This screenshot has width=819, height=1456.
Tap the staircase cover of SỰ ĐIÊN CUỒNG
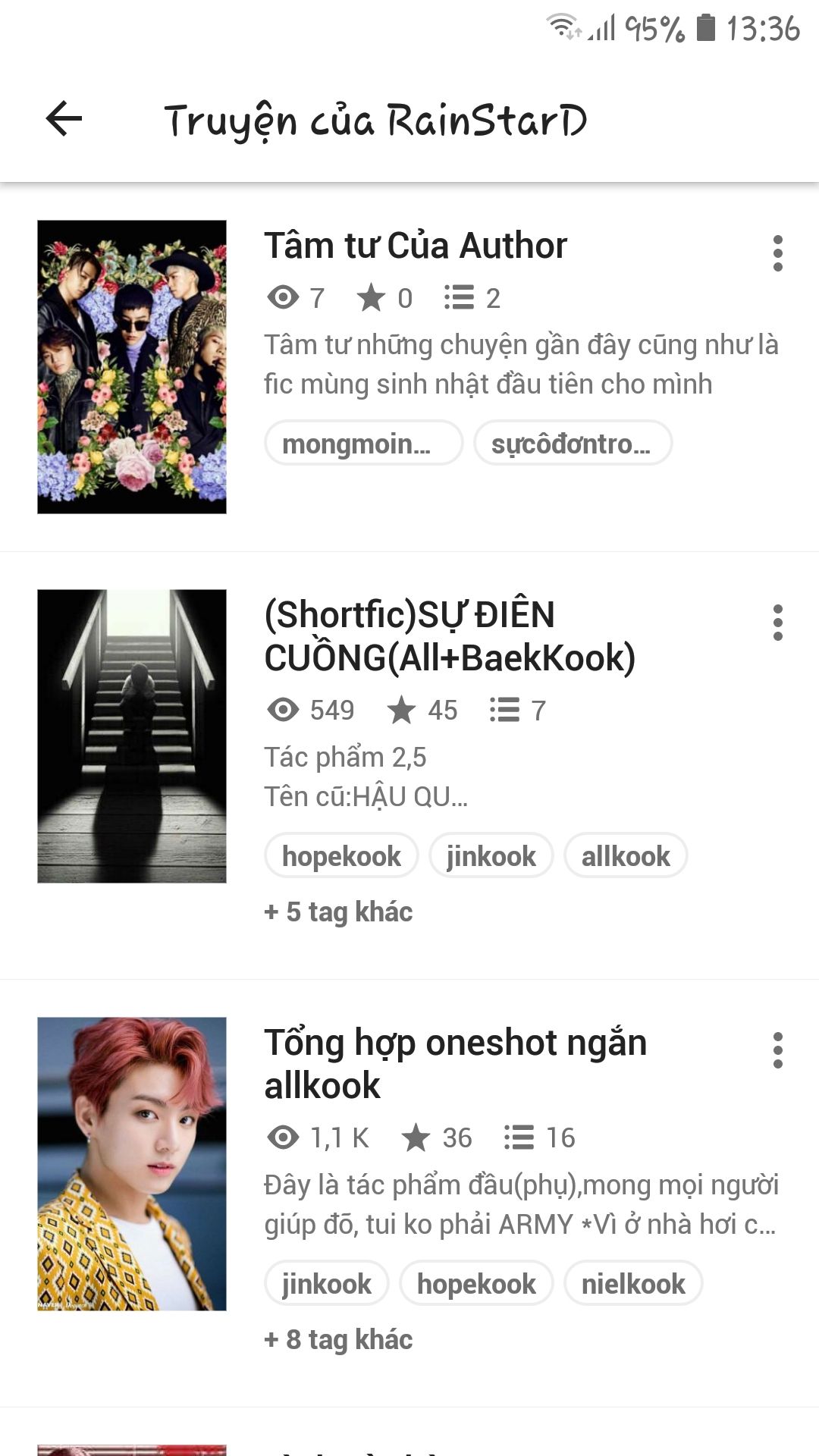point(132,736)
